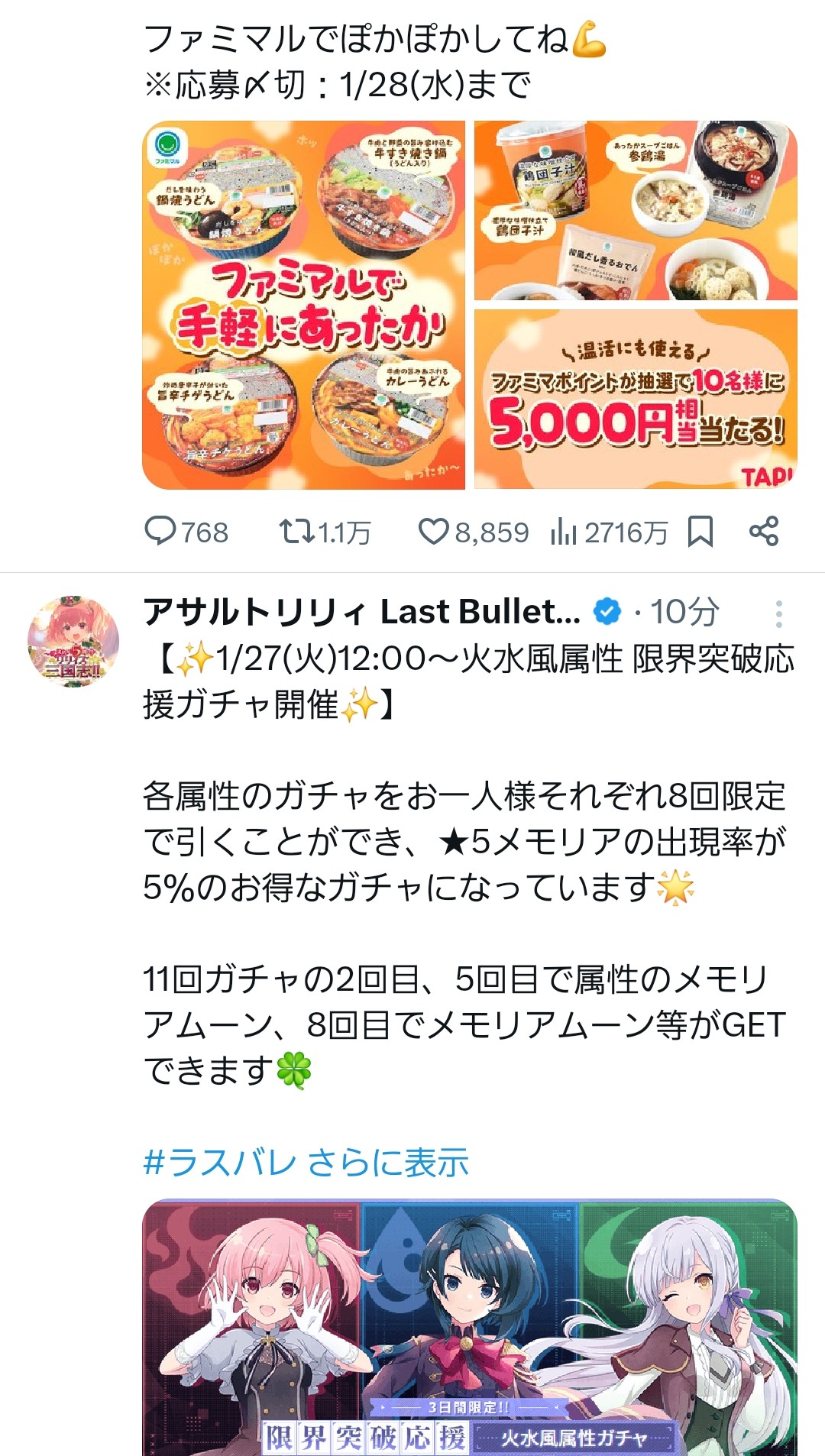Open the Assault Lily Last Bullet profile picture

(x=73, y=640)
